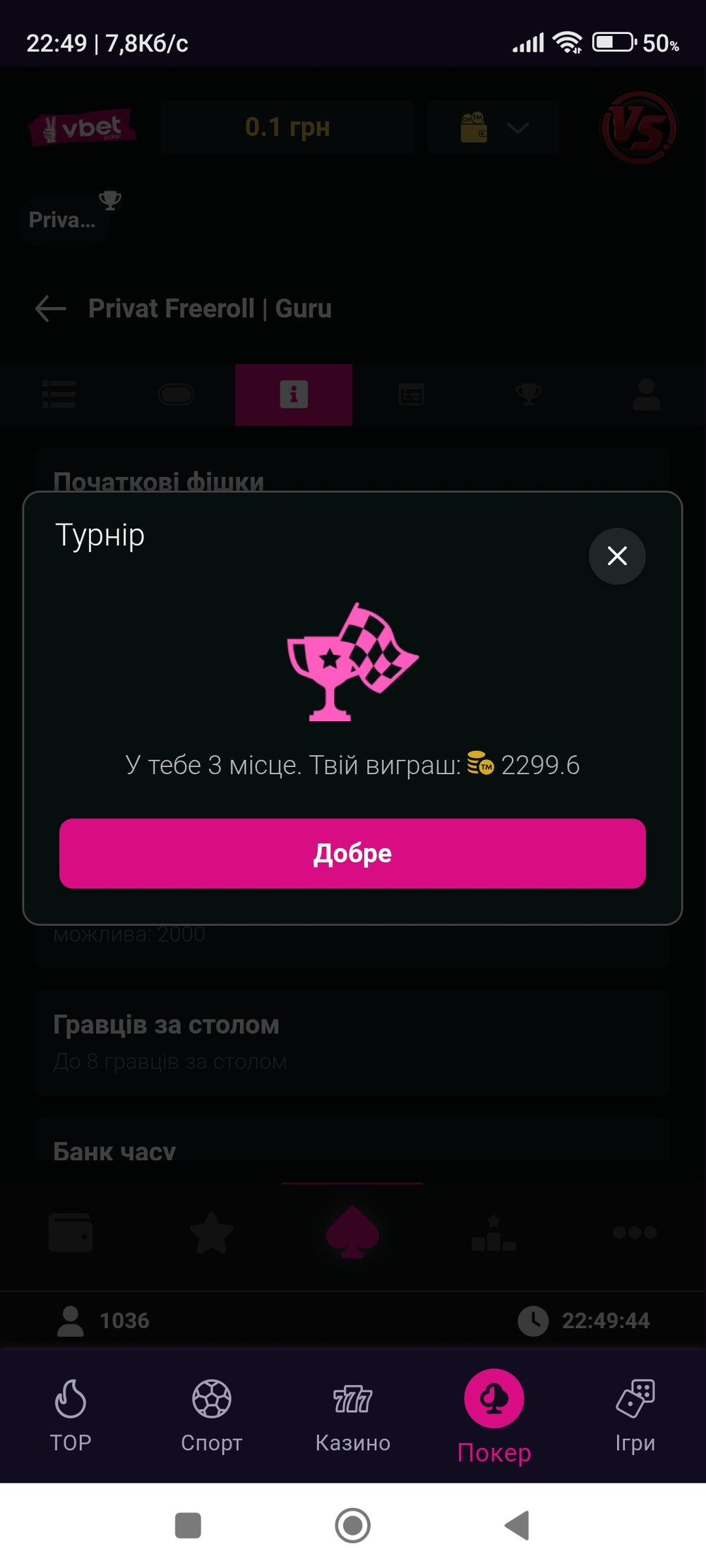Close the Турнір dialog with the X
706x1568 pixels.
pyautogui.click(x=617, y=556)
